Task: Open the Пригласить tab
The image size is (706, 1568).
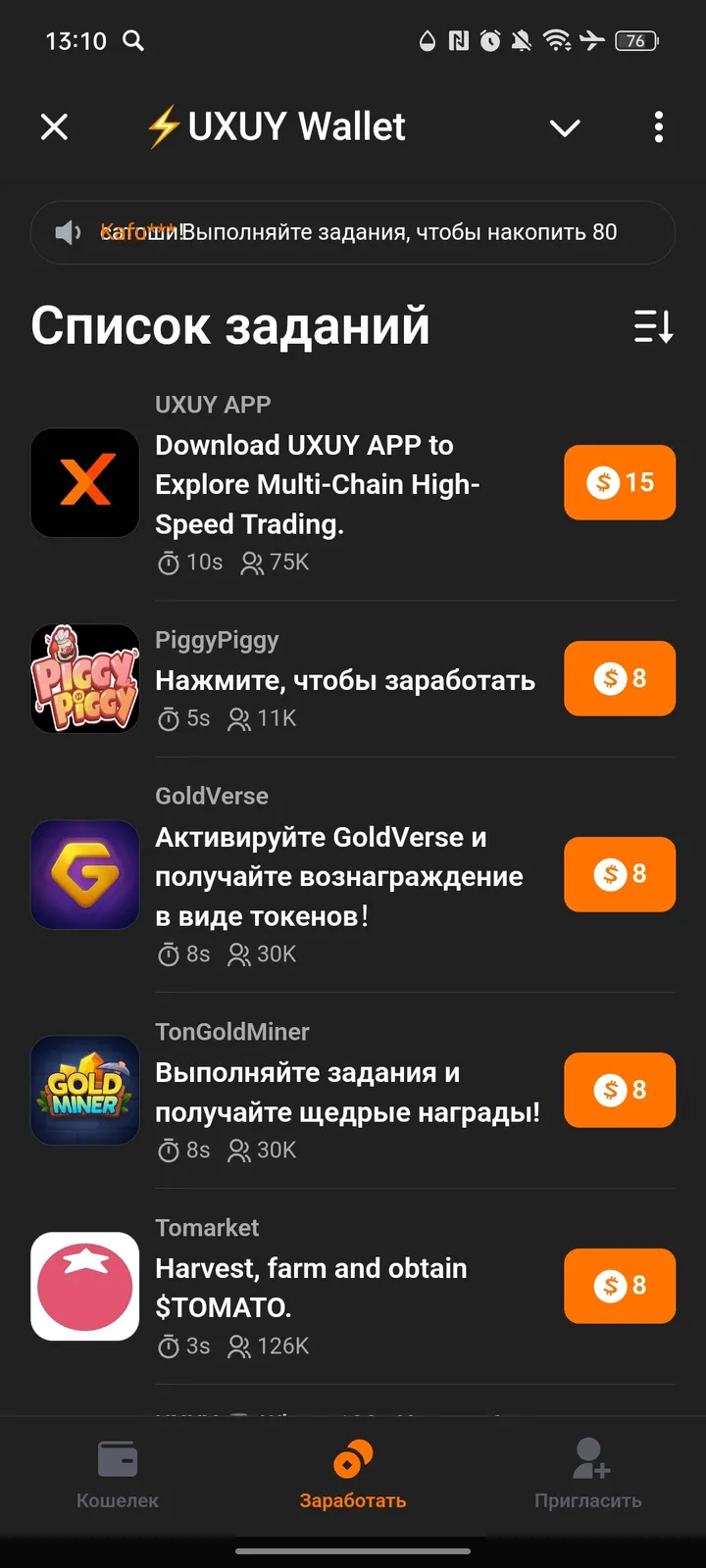Action: point(588,1474)
